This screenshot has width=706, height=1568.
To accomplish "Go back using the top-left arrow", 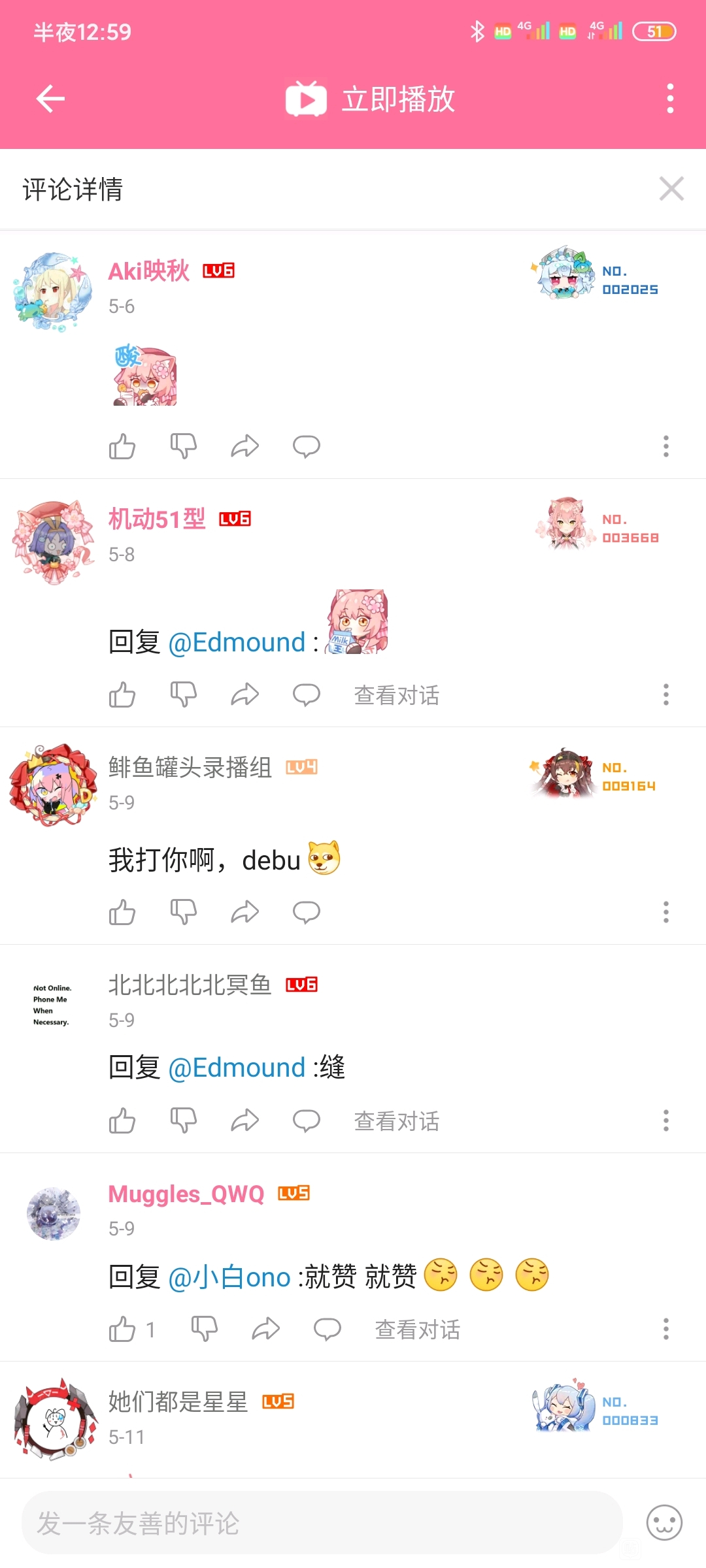I will pyautogui.click(x=50, y=99).
